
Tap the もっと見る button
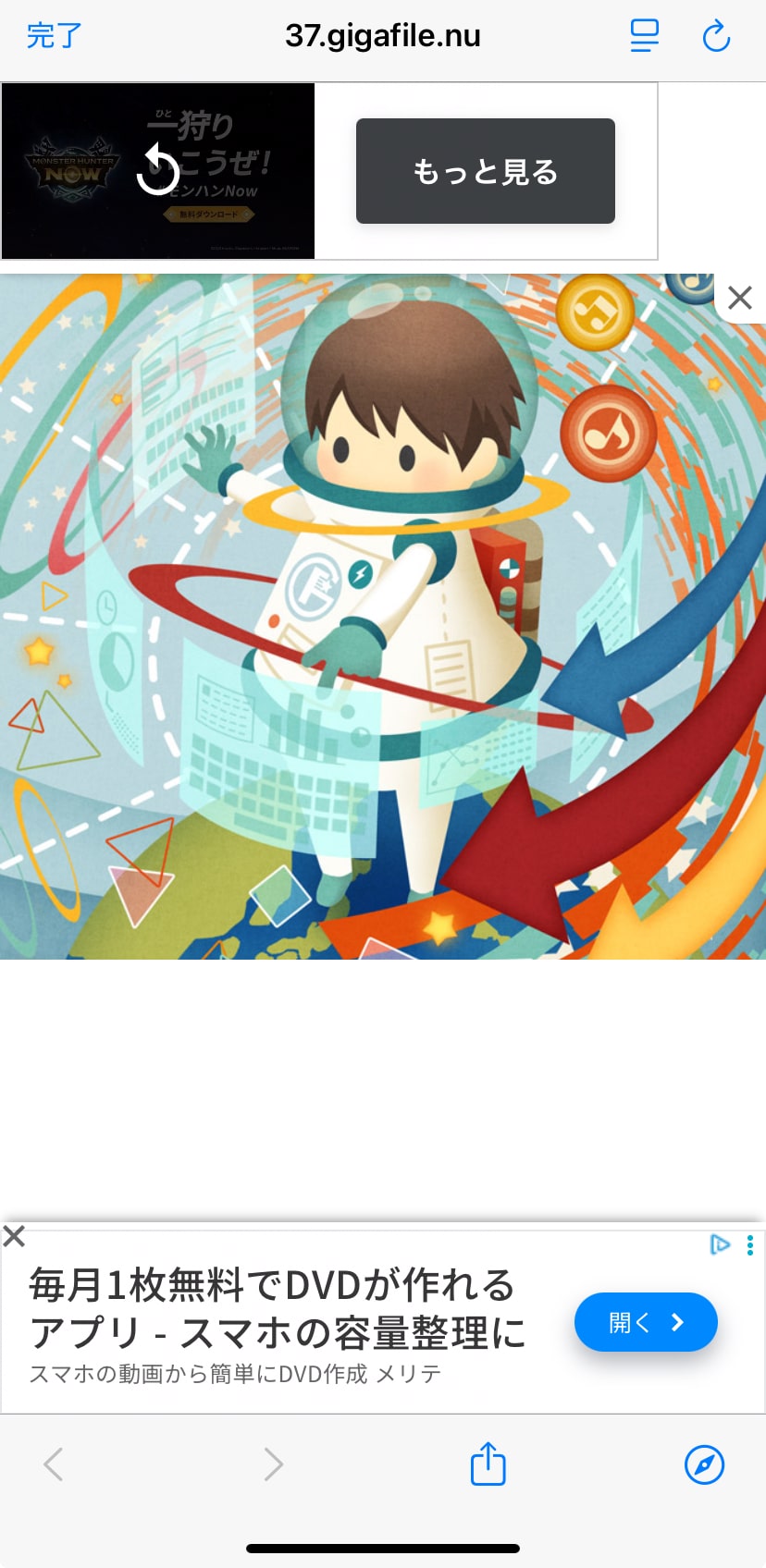point(485,171)
